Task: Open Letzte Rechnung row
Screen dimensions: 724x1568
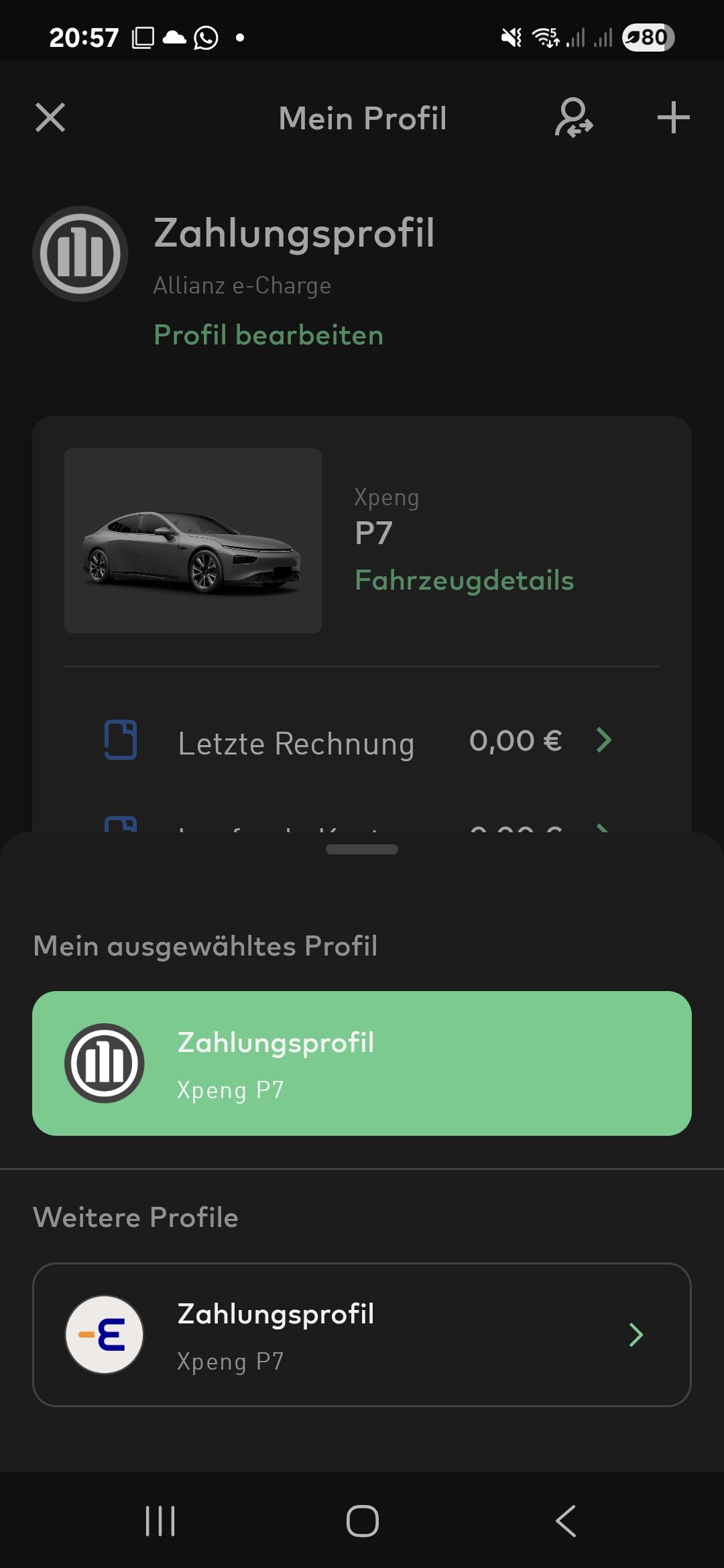Action: [362, 742]
